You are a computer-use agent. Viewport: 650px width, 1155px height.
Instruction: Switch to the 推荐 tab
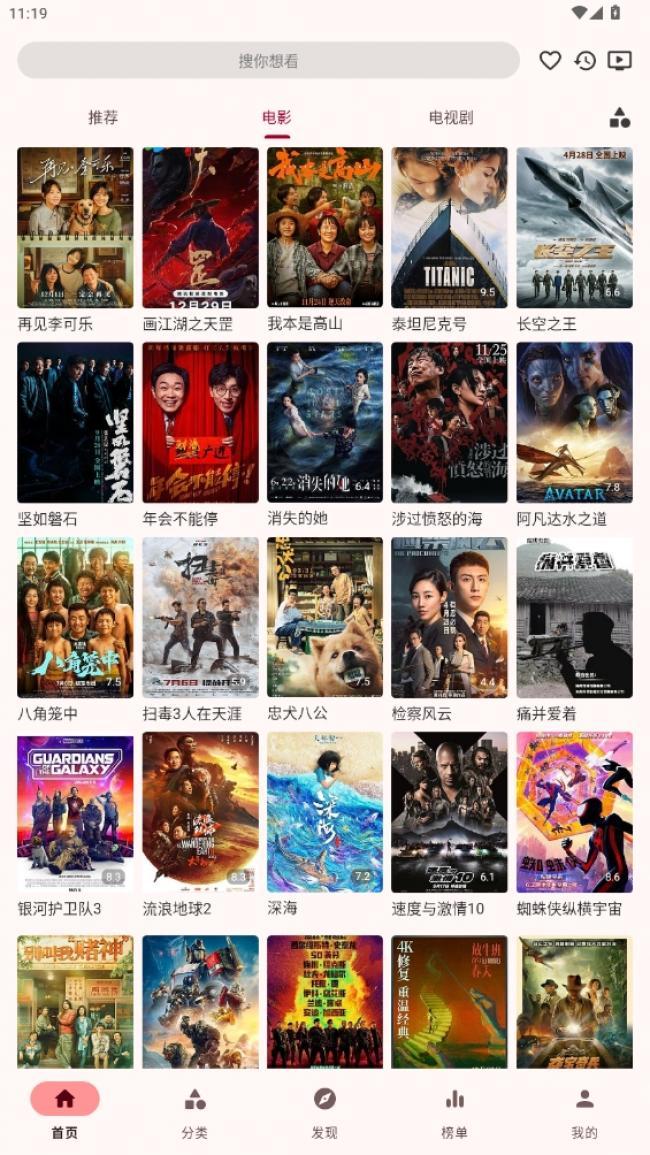point(103,117)
